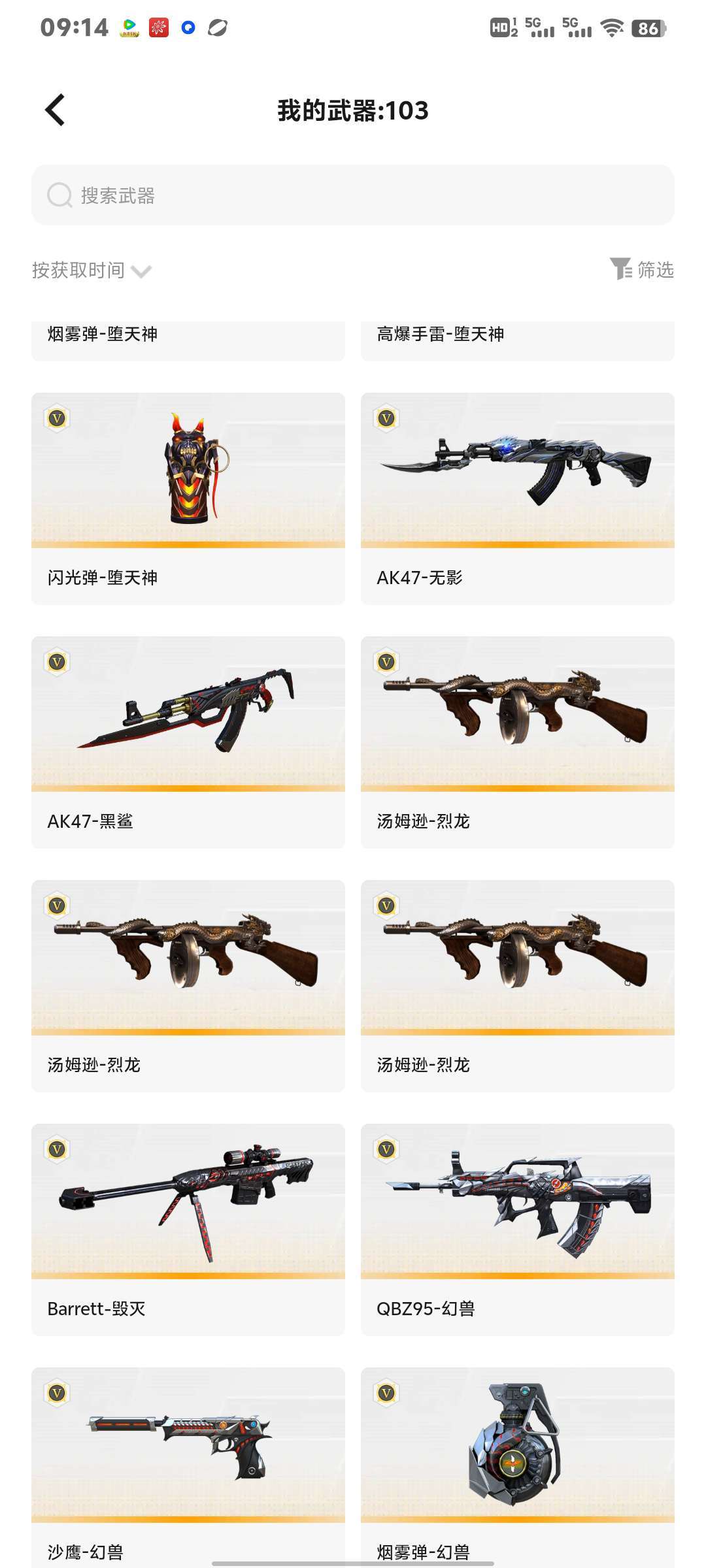
Task: Open the QBZ95-幻兽 weapon card
Action: [517, 1229]
